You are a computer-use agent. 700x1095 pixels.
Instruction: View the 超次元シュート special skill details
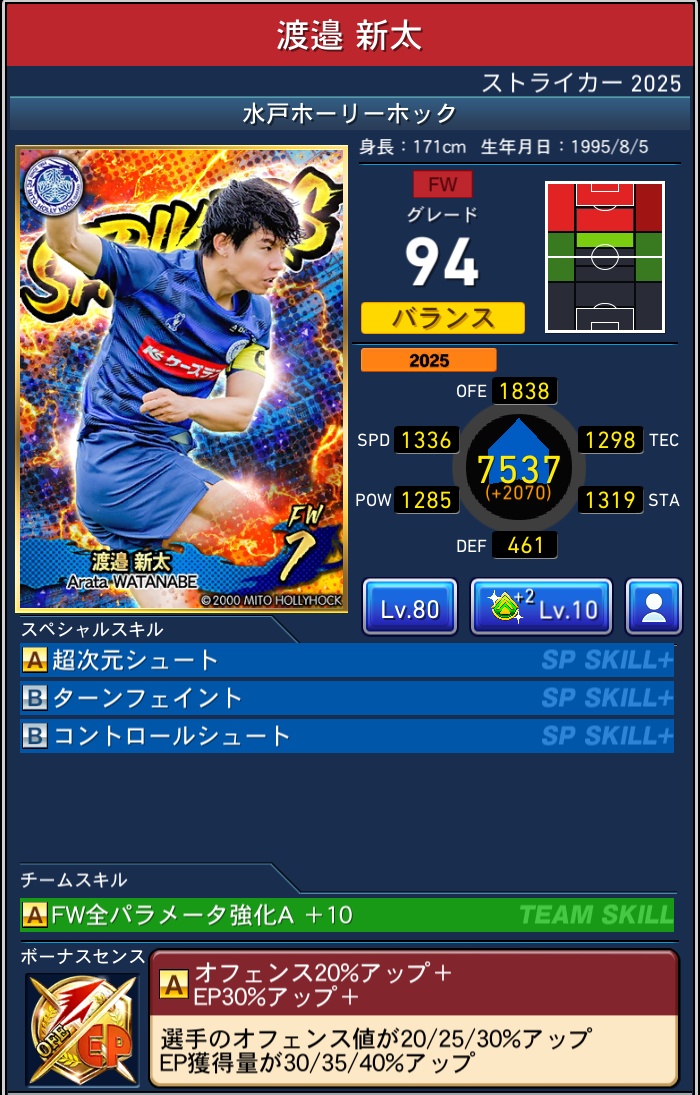pos(346,660)
